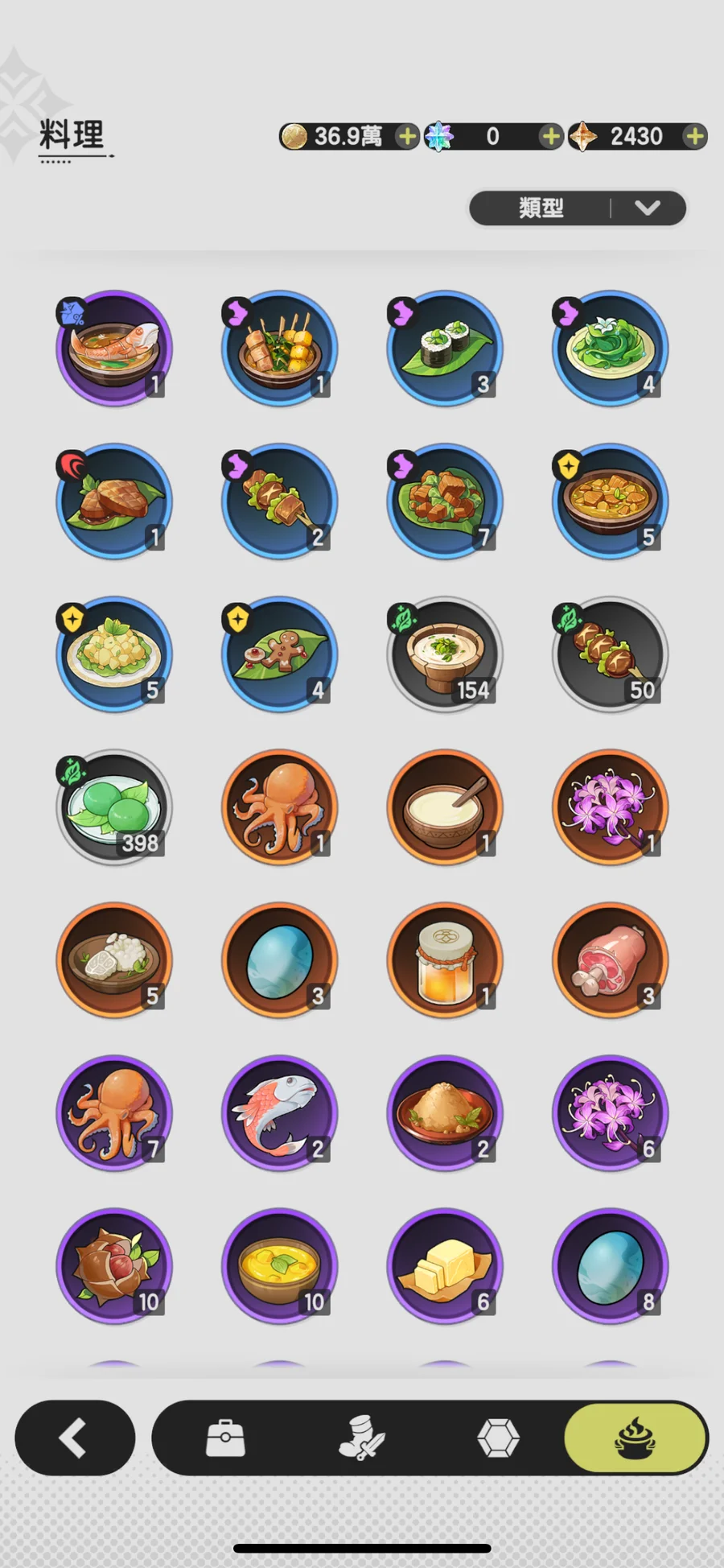Switch to the boots equipment tab

click(361, 1438)
